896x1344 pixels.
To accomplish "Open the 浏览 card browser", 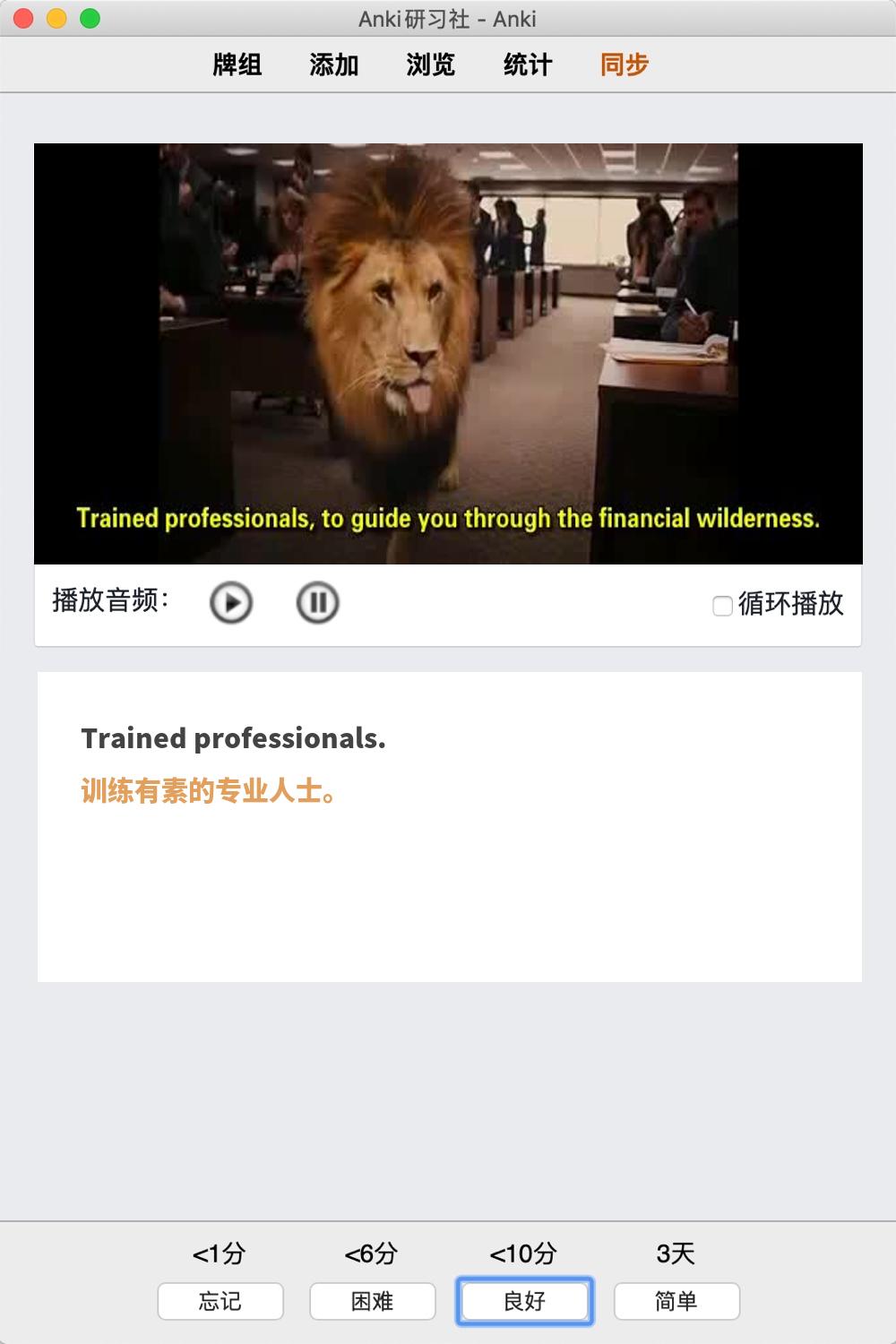I will click(430, 65).
